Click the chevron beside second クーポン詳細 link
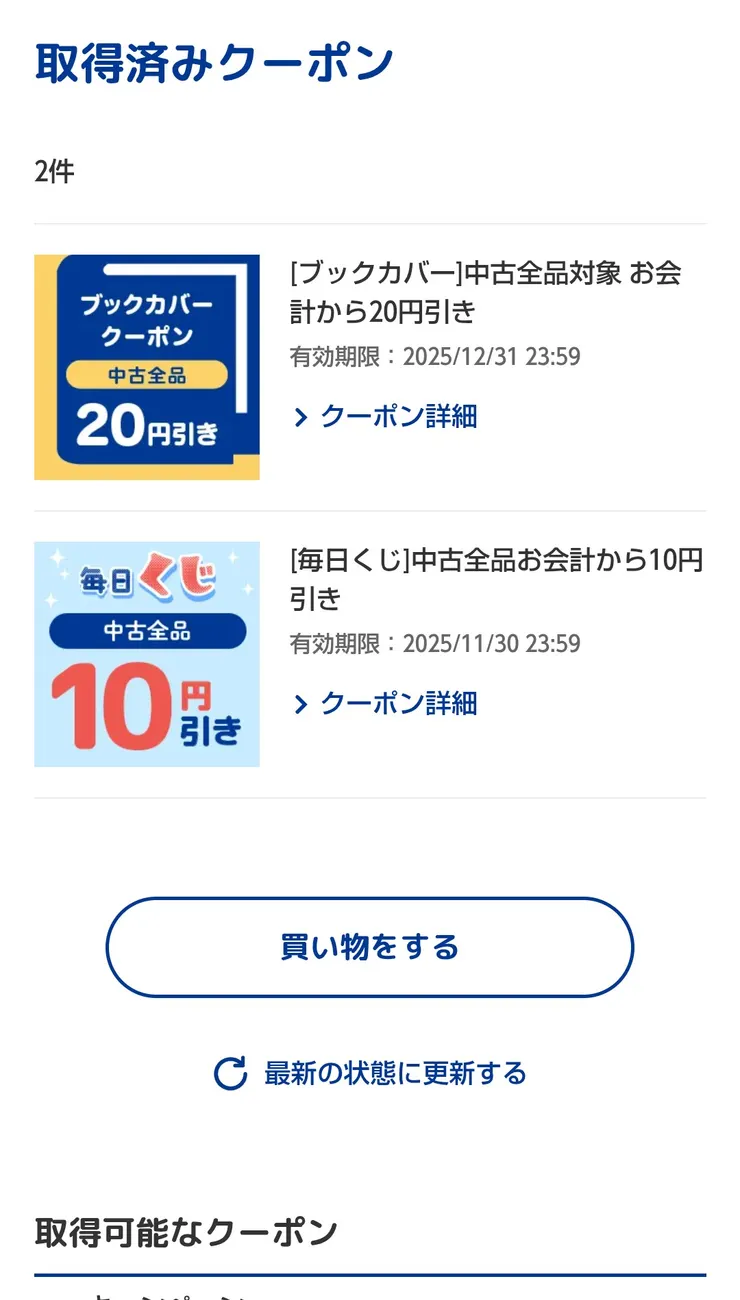Viewport: 740px width, 1300px height. point(300,704)
